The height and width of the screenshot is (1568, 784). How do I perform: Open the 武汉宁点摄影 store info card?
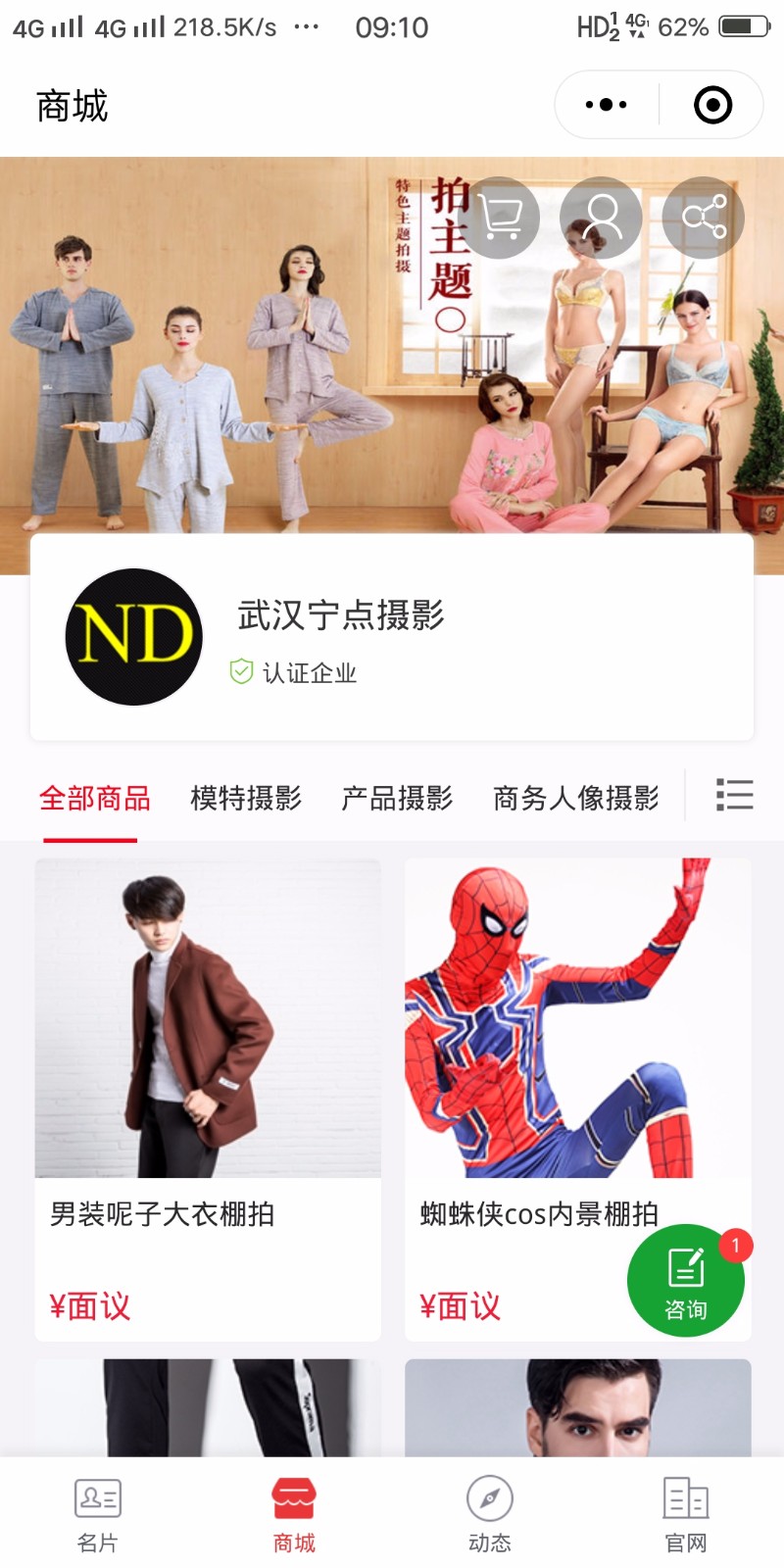point(392,638)
